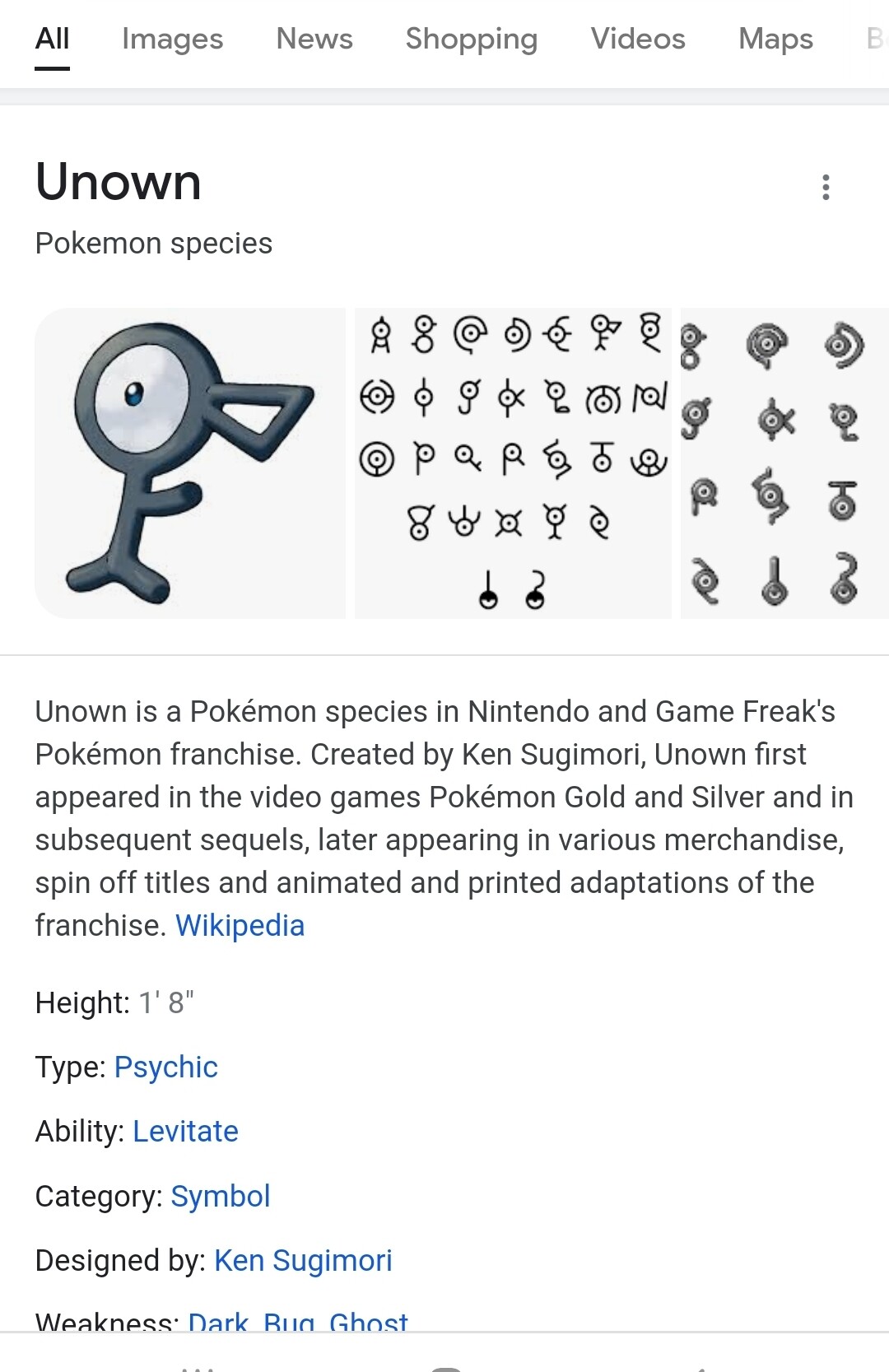The image size is (889, 1372).
Task: Open the large single Unown image
Action: click(190, 463)
